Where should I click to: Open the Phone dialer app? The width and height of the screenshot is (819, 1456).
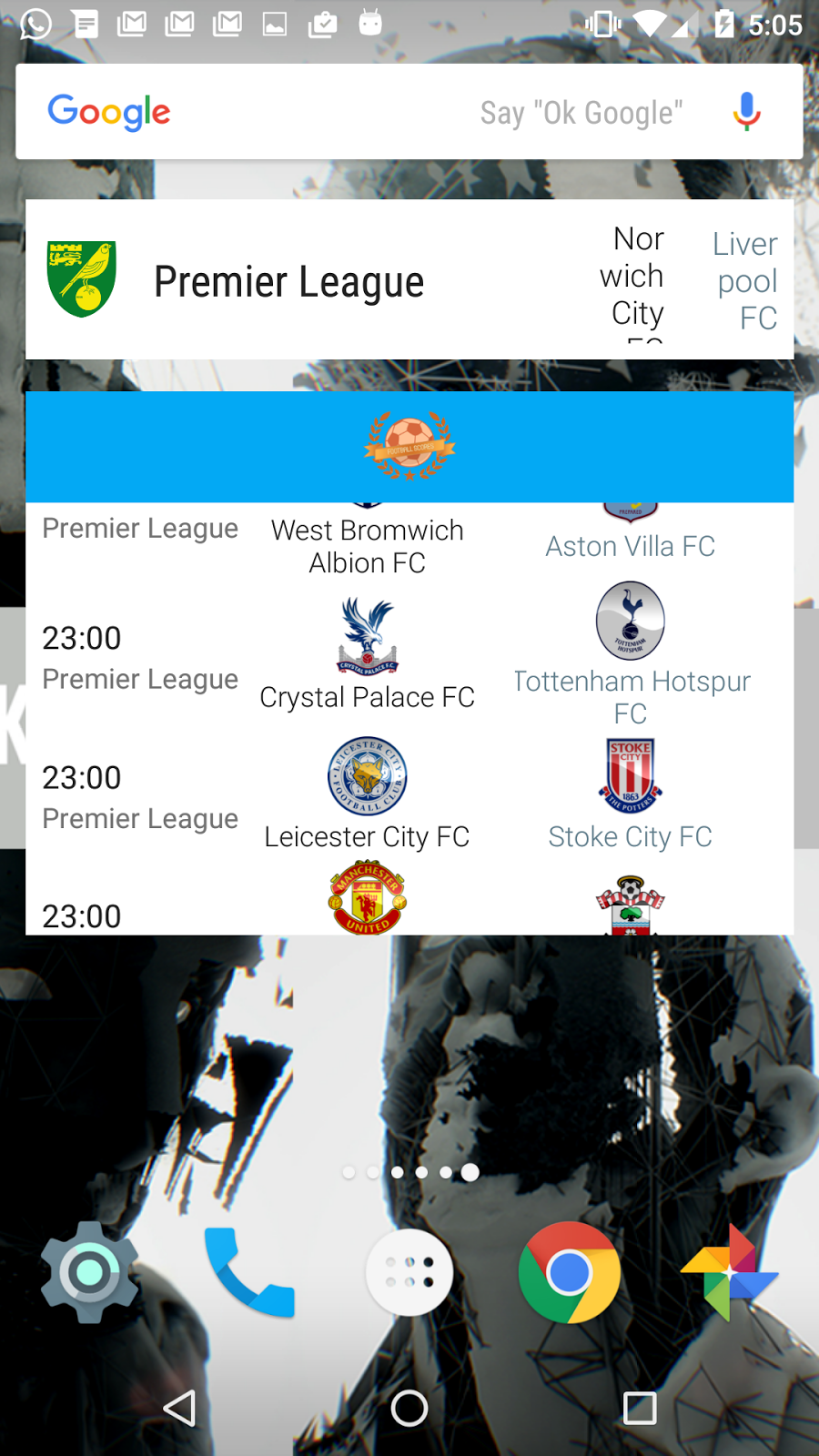coord(249,1272)
